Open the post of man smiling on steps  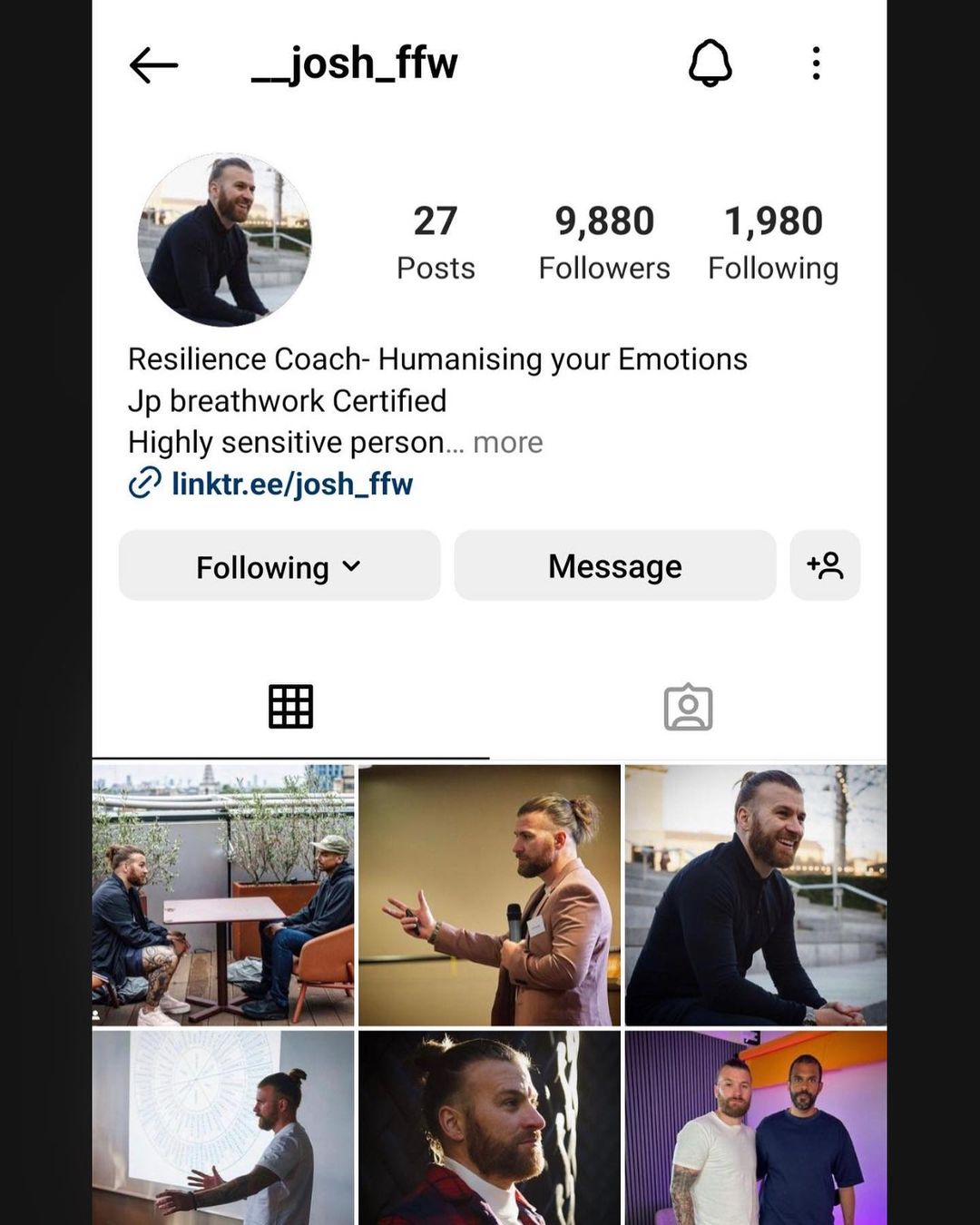[756, 895]
